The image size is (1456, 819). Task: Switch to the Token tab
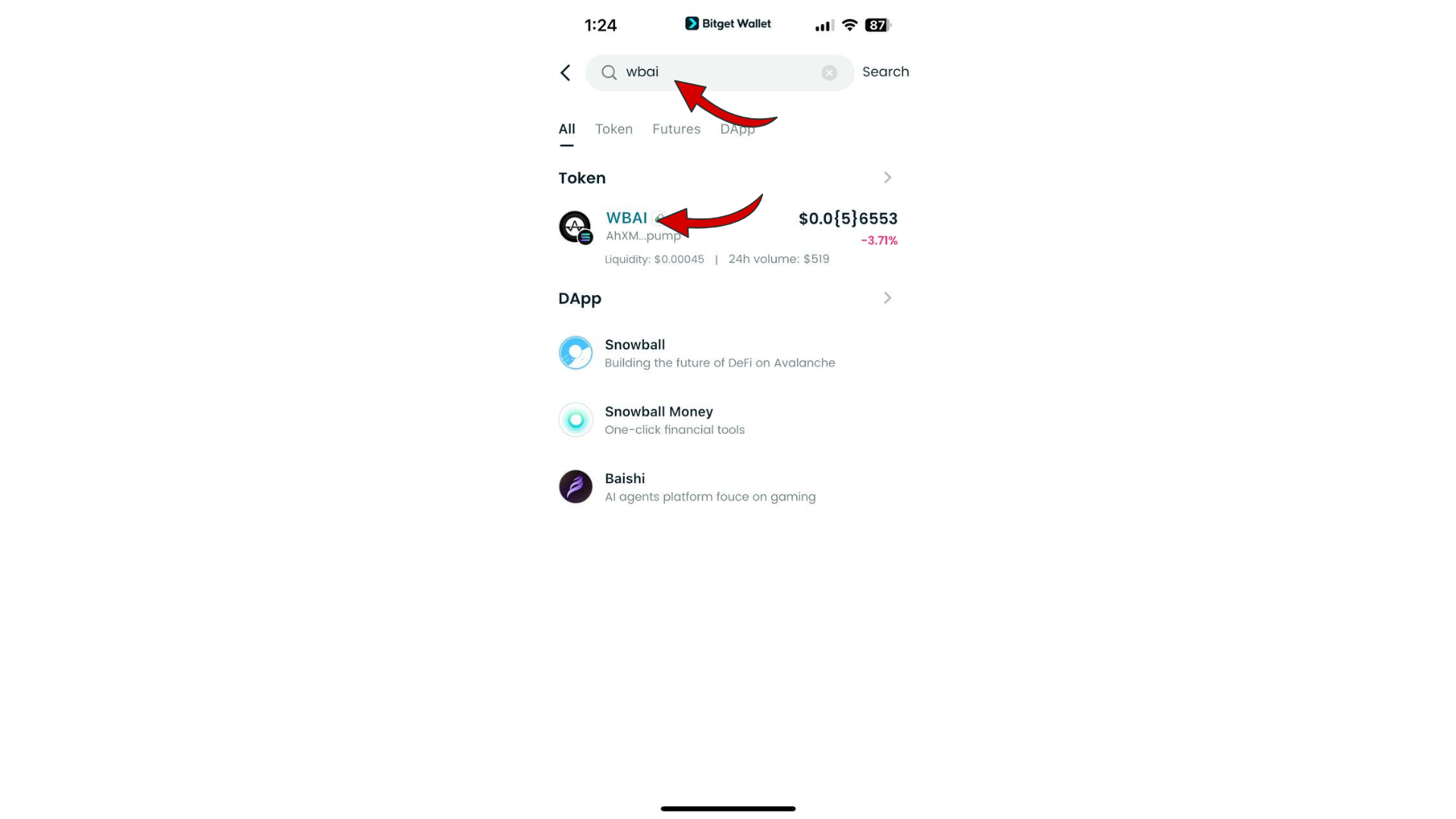coord(613,130)
